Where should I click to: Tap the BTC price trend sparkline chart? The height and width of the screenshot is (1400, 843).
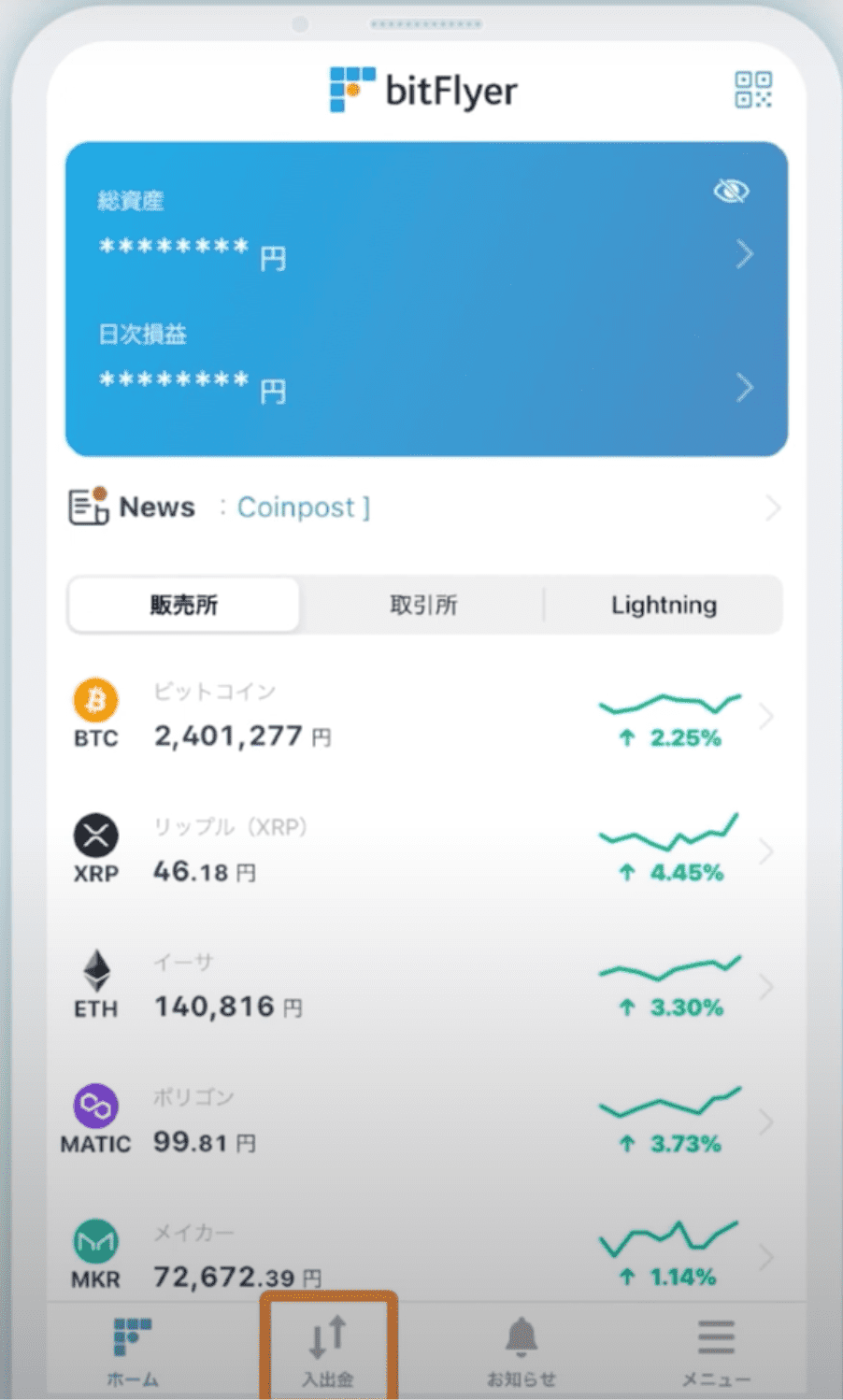pos(669,701)
